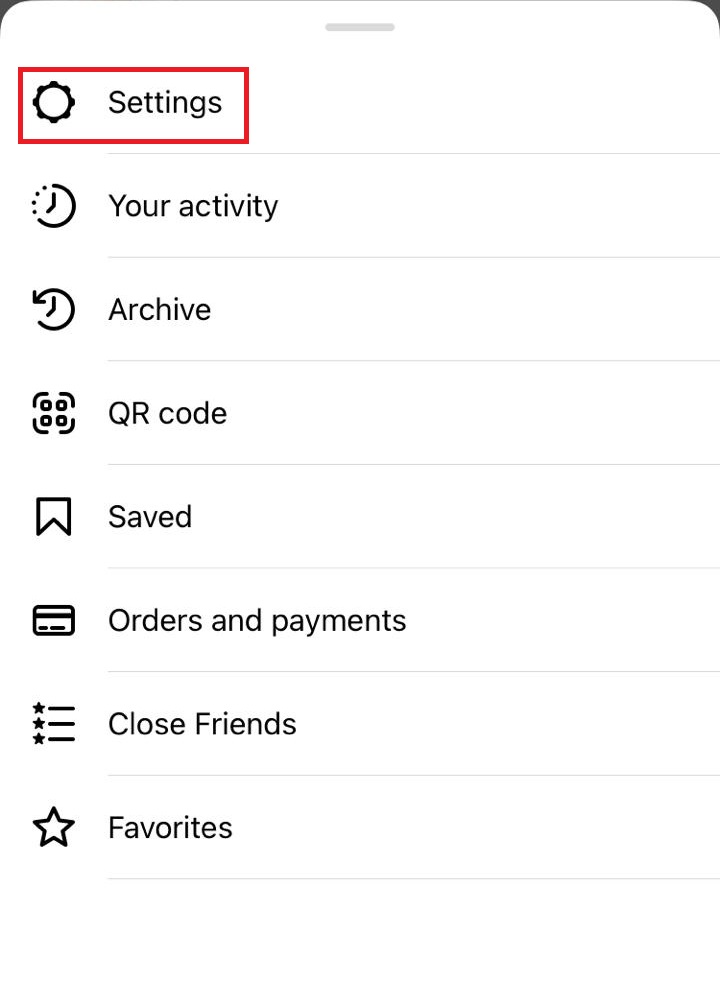720x983 pixels.
Task: Click the Your activity clock icon
Action: tap(52, 206)
